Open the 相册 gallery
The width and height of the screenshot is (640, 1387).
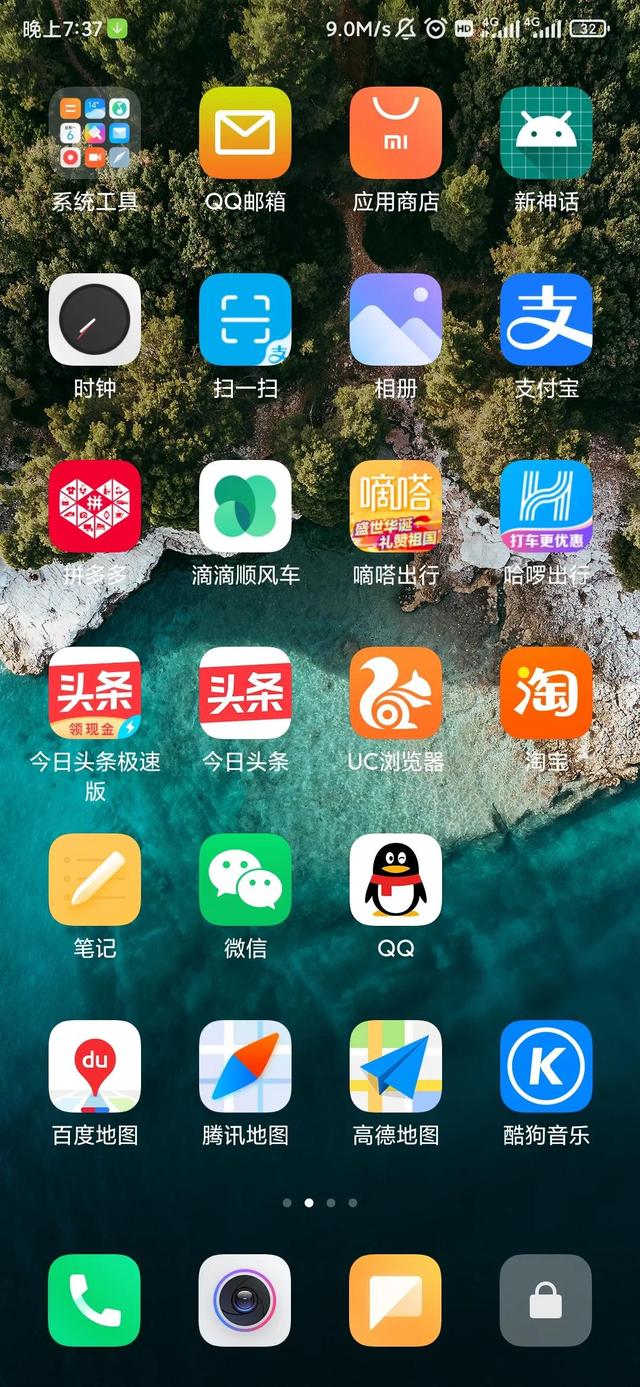pyautogui.click(x=396, y=320)
